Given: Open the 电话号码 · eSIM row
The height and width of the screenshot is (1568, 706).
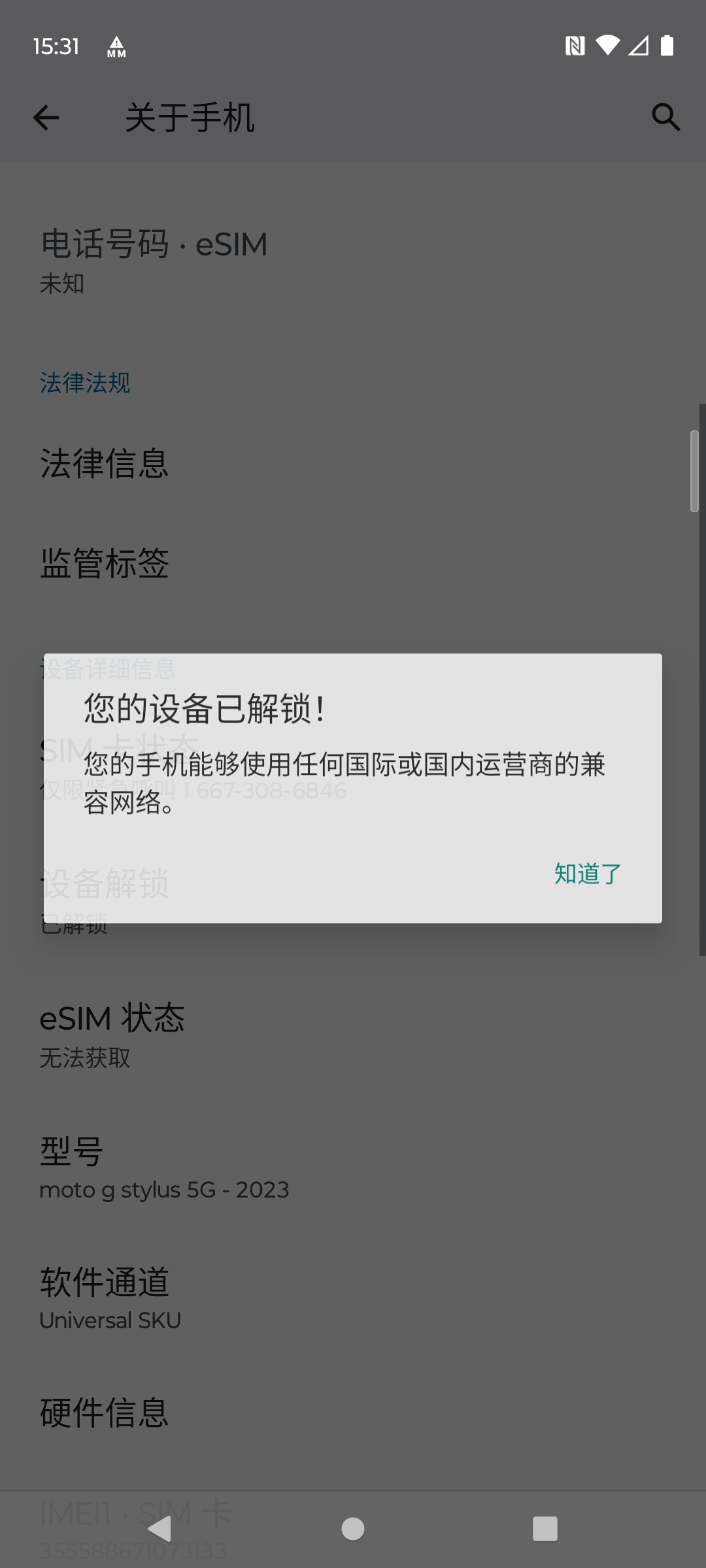Looking at the screenshot, I should (x=353, y=261).
